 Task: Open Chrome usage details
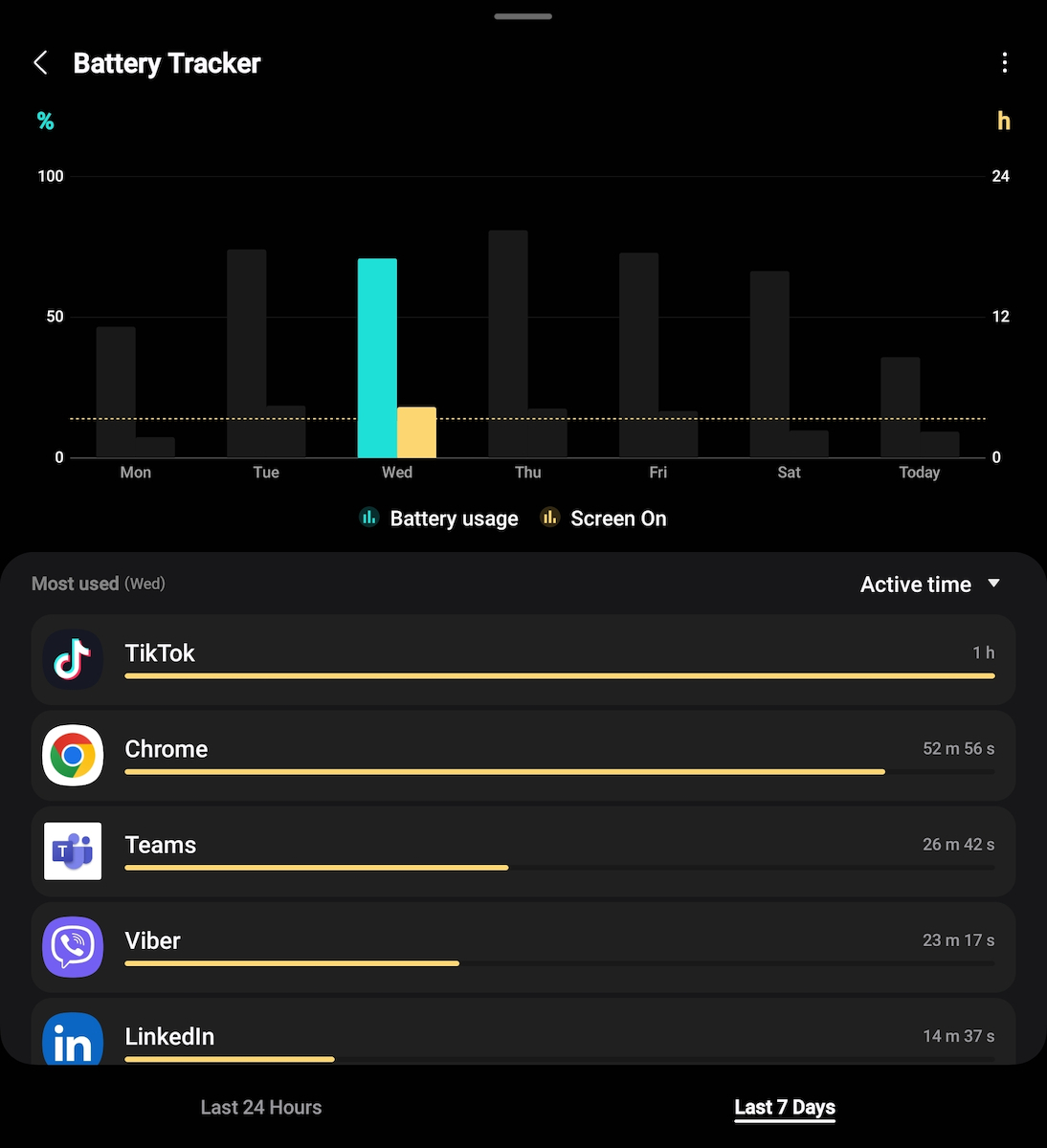pyautogui.click(x=523, y=756)
